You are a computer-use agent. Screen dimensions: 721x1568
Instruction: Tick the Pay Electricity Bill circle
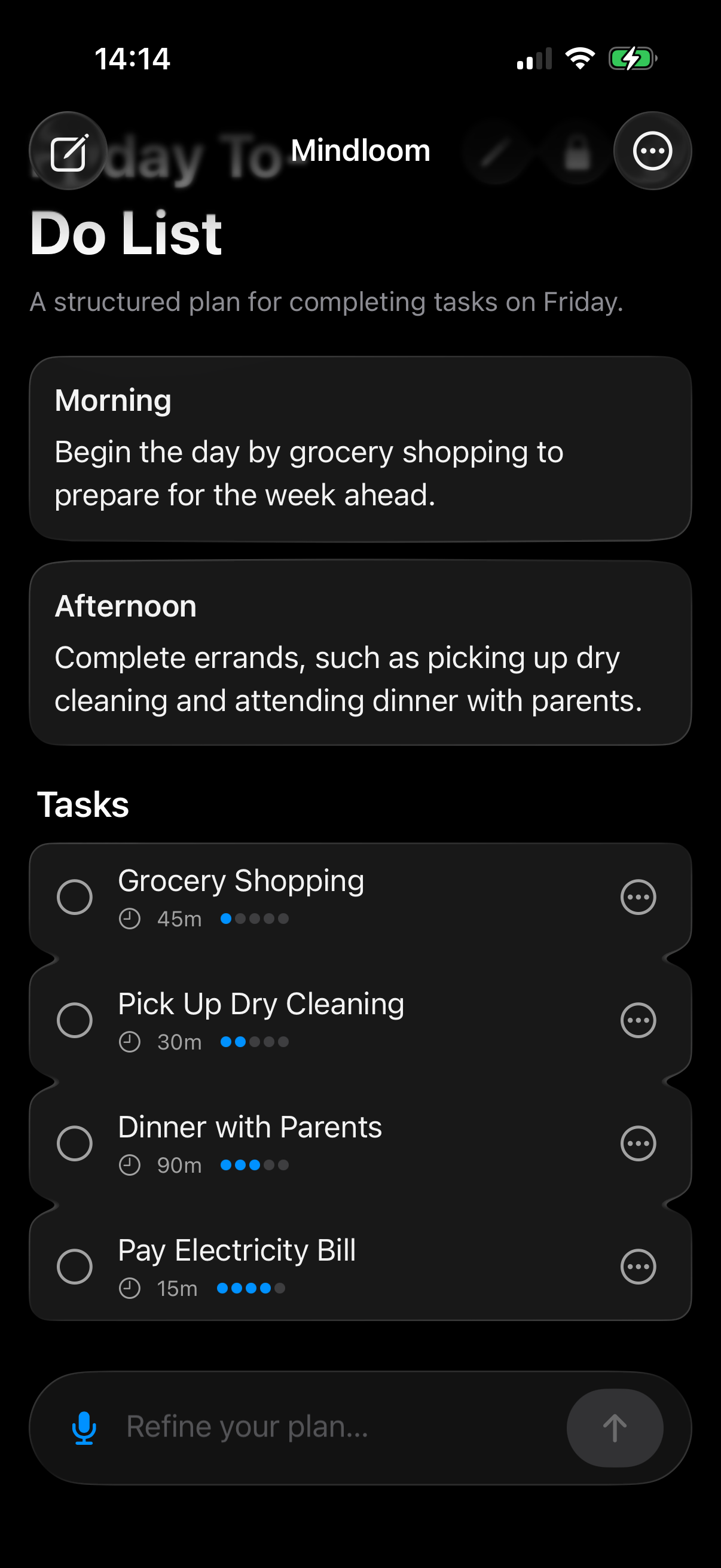pyautogui.click(x=74, y=1267)
